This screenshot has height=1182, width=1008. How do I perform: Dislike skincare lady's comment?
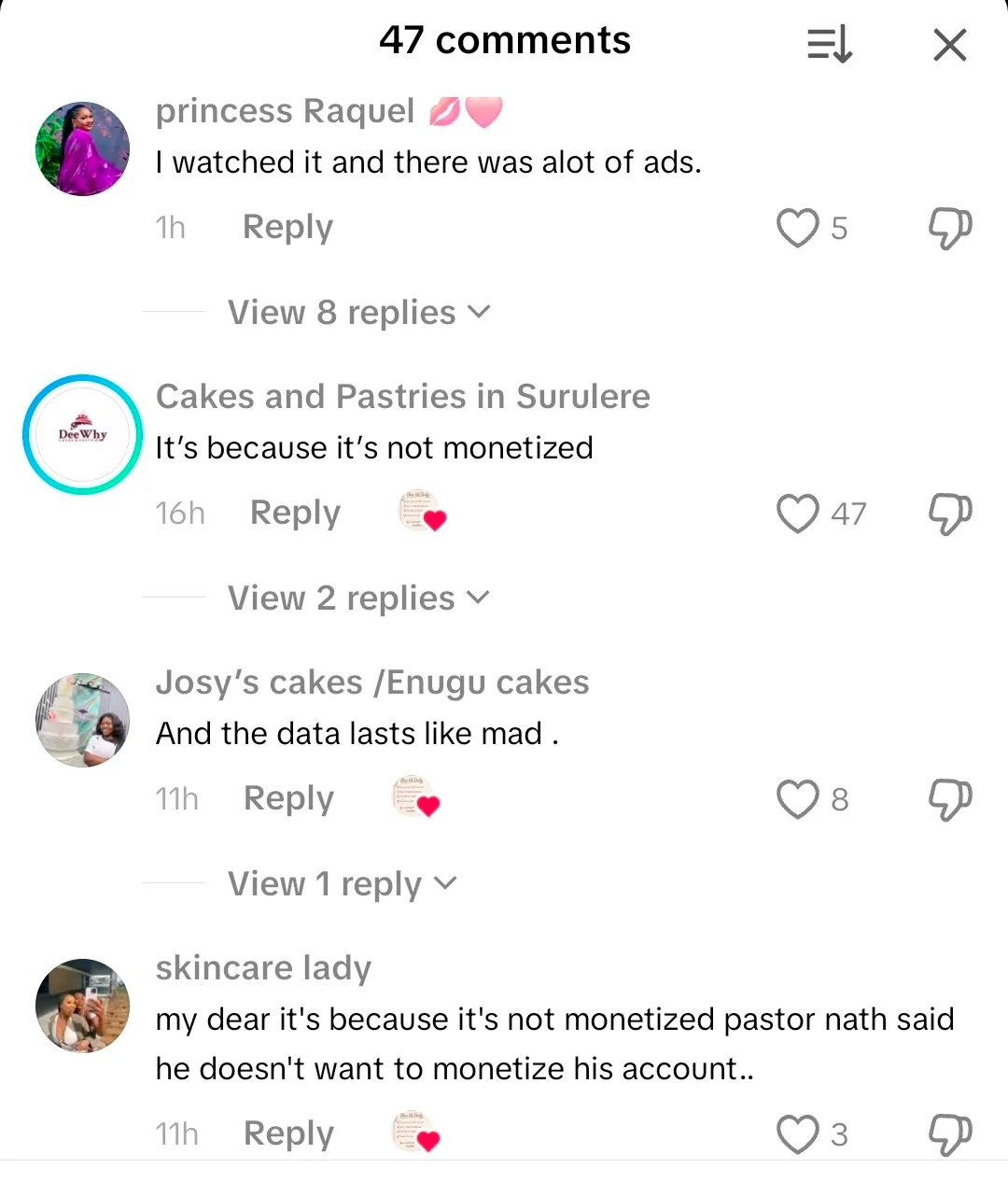tap(949, 1134)
